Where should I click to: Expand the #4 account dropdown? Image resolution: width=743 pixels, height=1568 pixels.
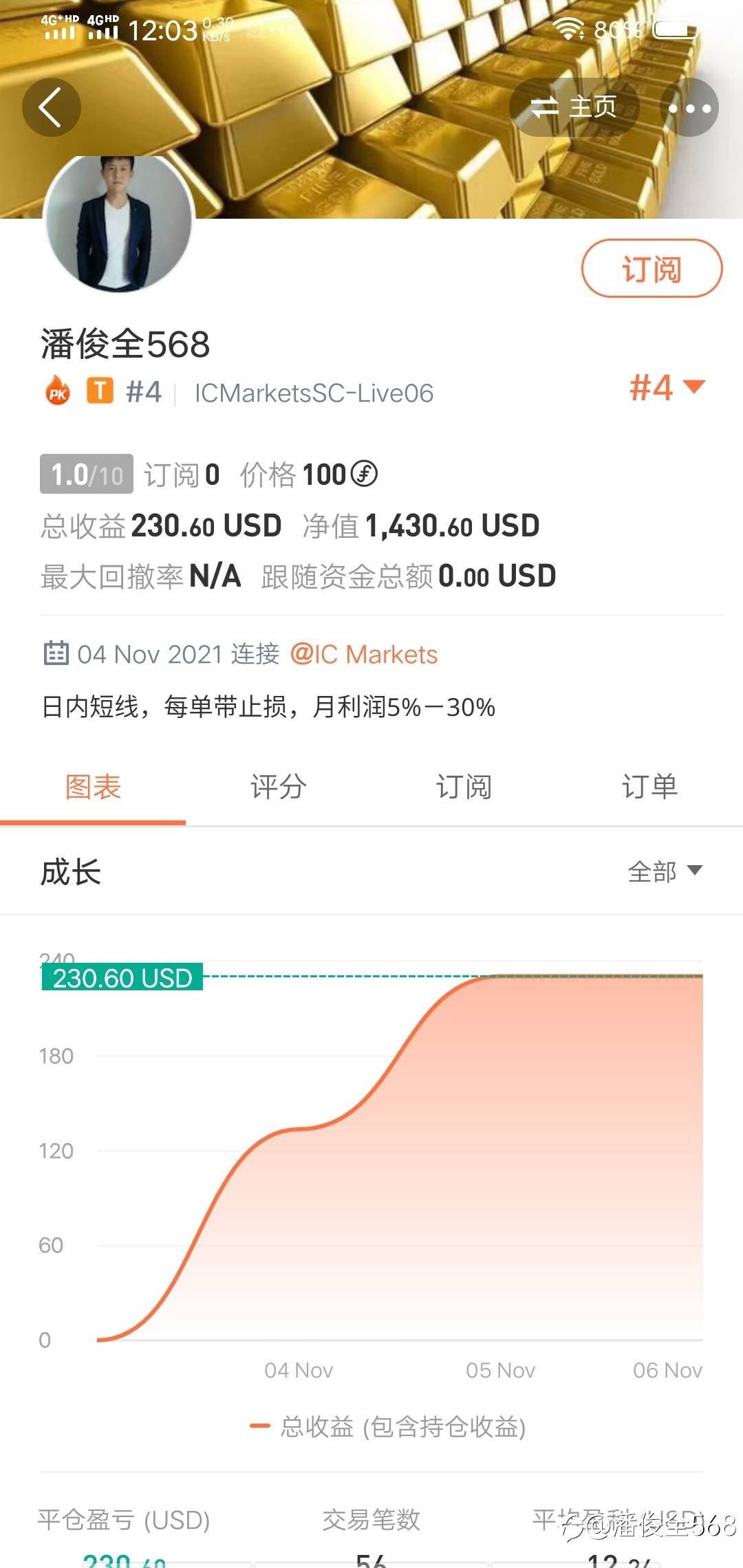(x=667, y=387)
